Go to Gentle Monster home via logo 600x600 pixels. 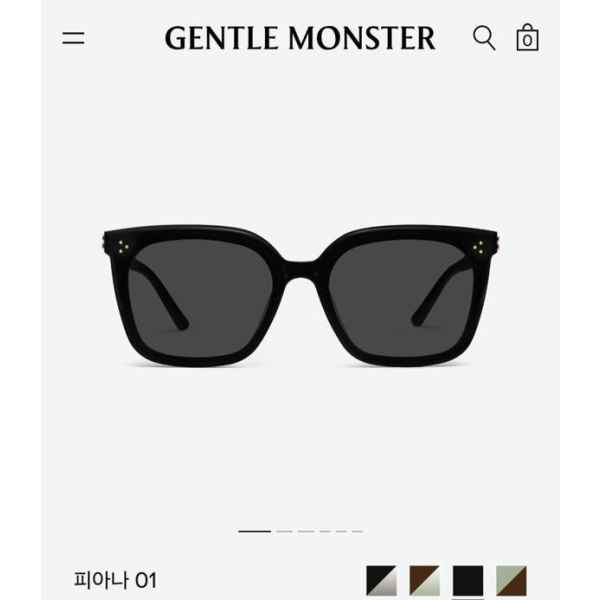click(x=300, y=39)
